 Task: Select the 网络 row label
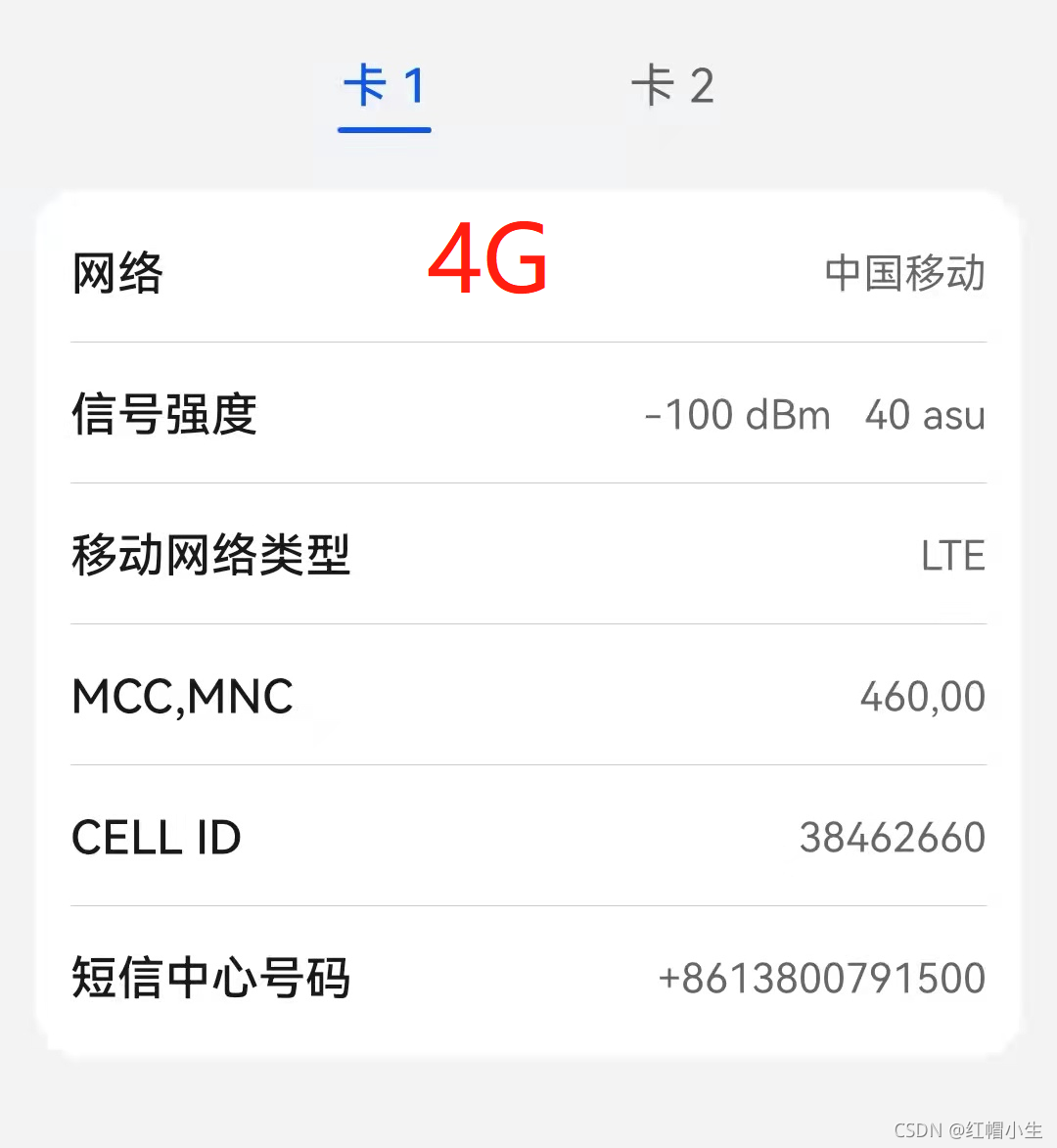point(116,275)
